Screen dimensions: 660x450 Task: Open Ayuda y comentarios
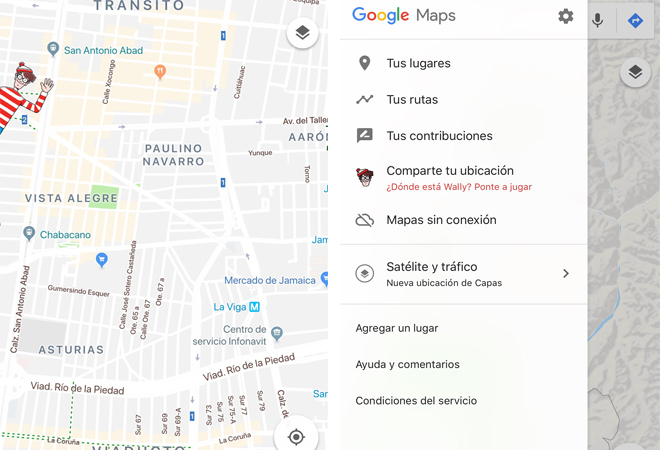pos(407,364)
